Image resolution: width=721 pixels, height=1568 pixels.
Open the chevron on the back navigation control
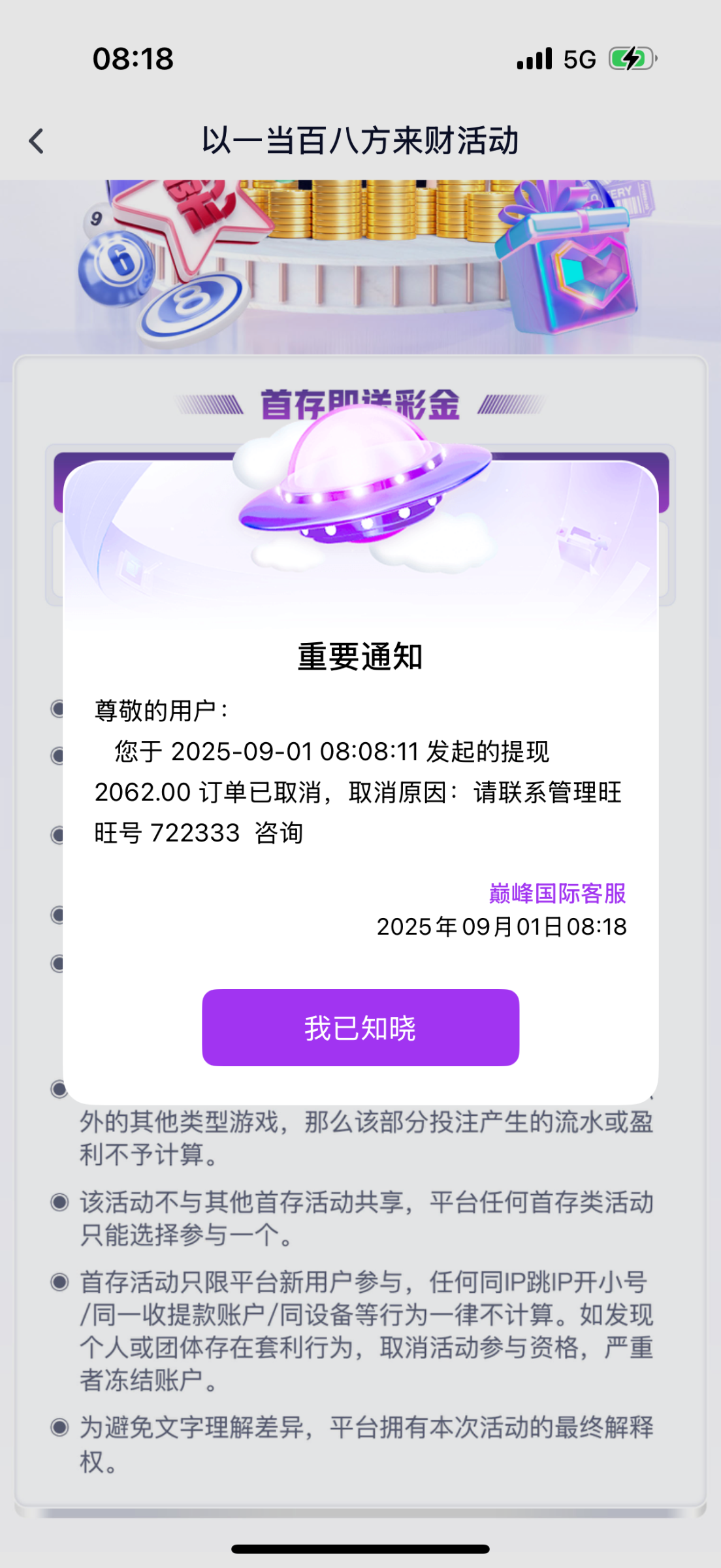click(x=36, y=139)
